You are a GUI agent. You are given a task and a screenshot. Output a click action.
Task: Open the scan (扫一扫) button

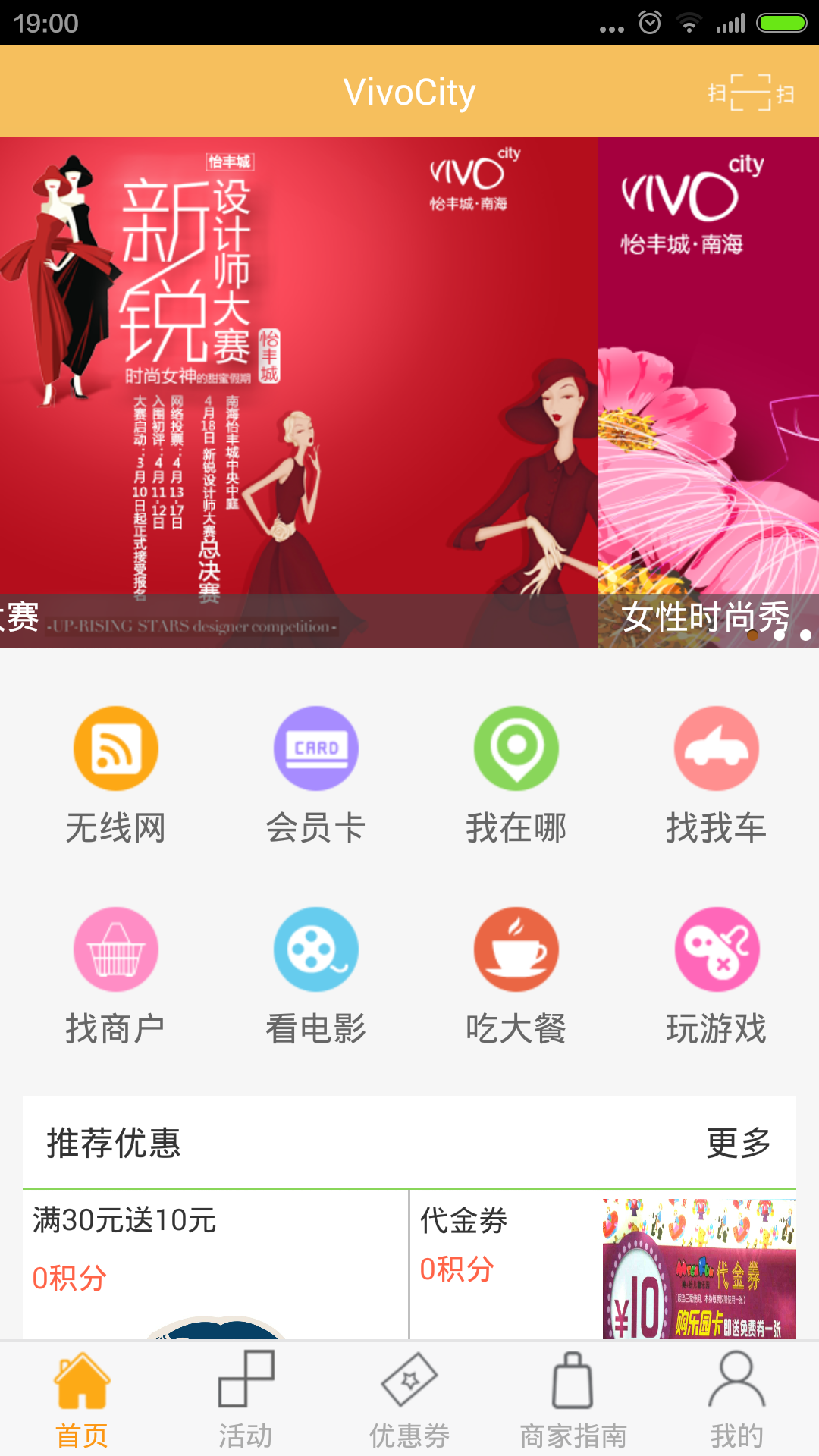point(751,93)
